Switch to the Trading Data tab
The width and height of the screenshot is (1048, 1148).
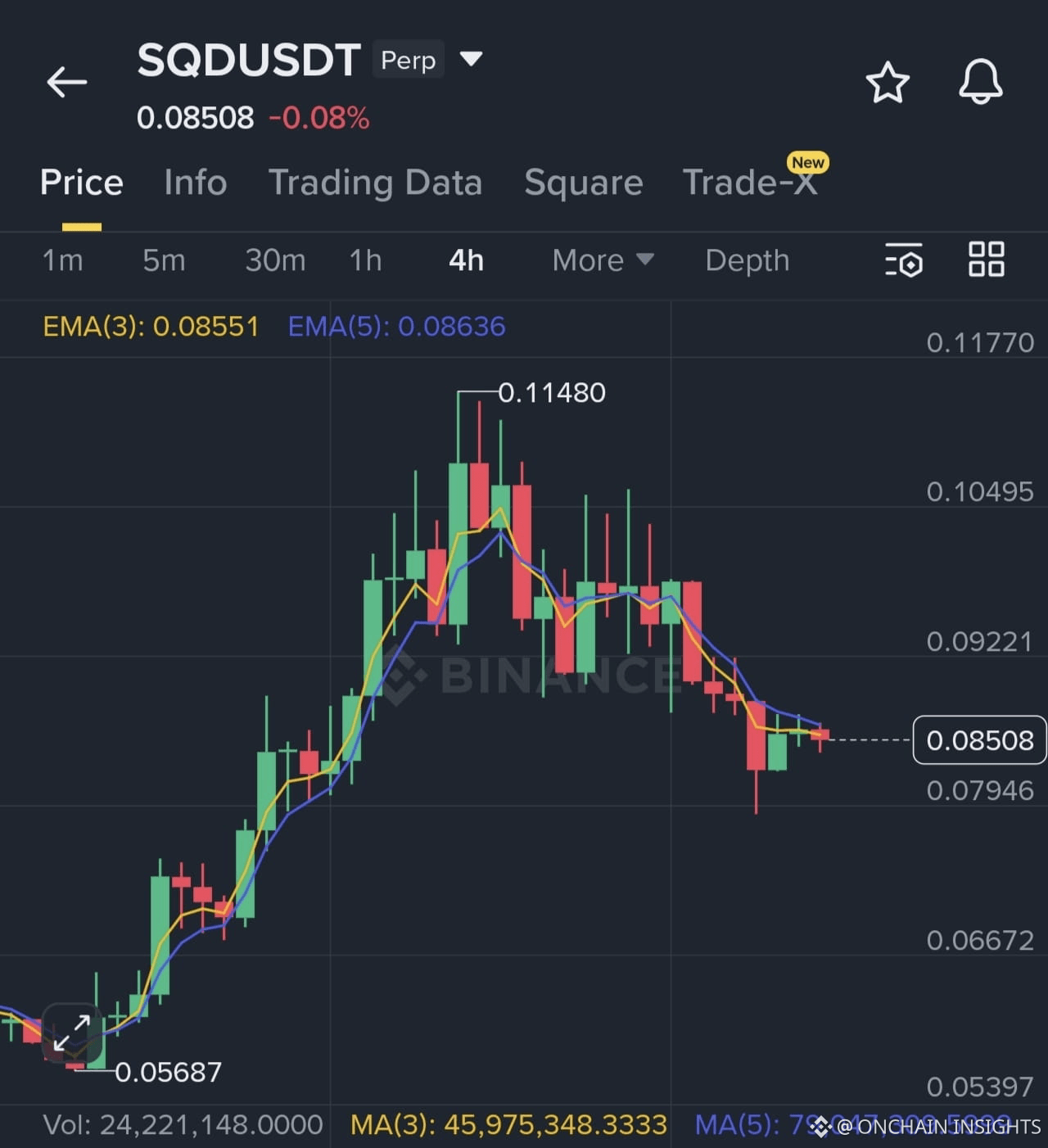coord(376,183)
